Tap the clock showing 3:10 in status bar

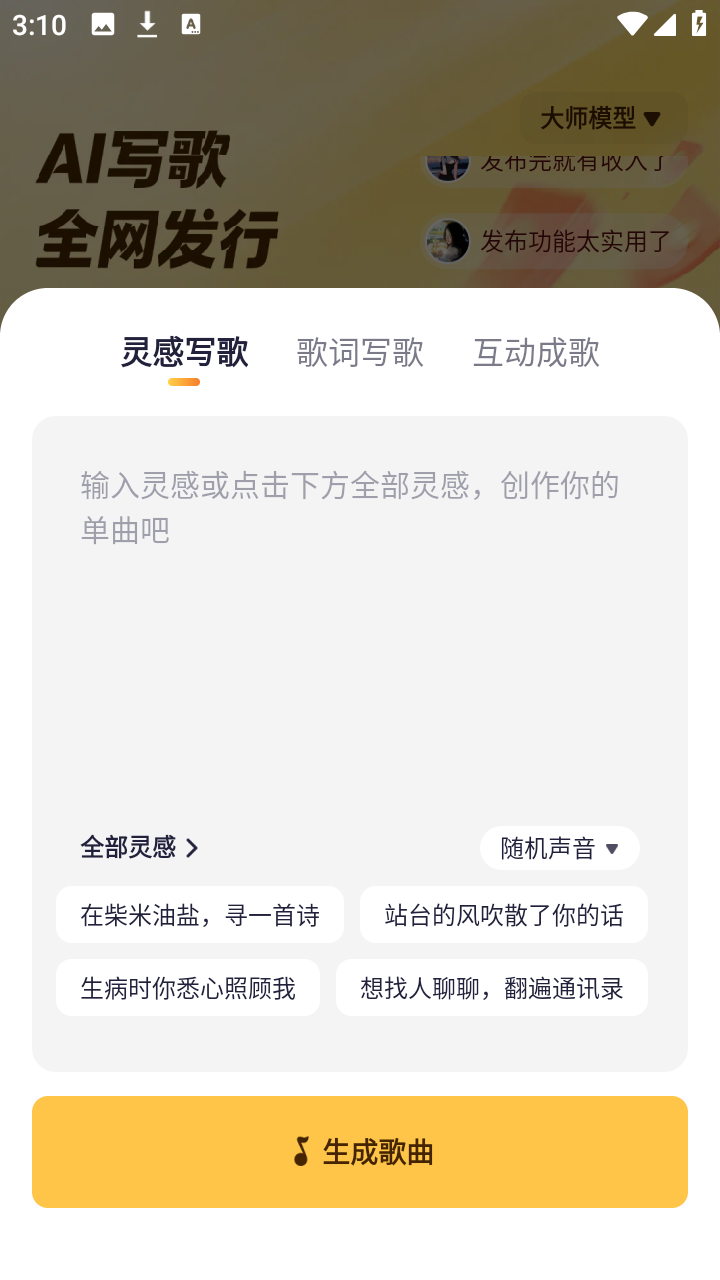coord(37,24)
